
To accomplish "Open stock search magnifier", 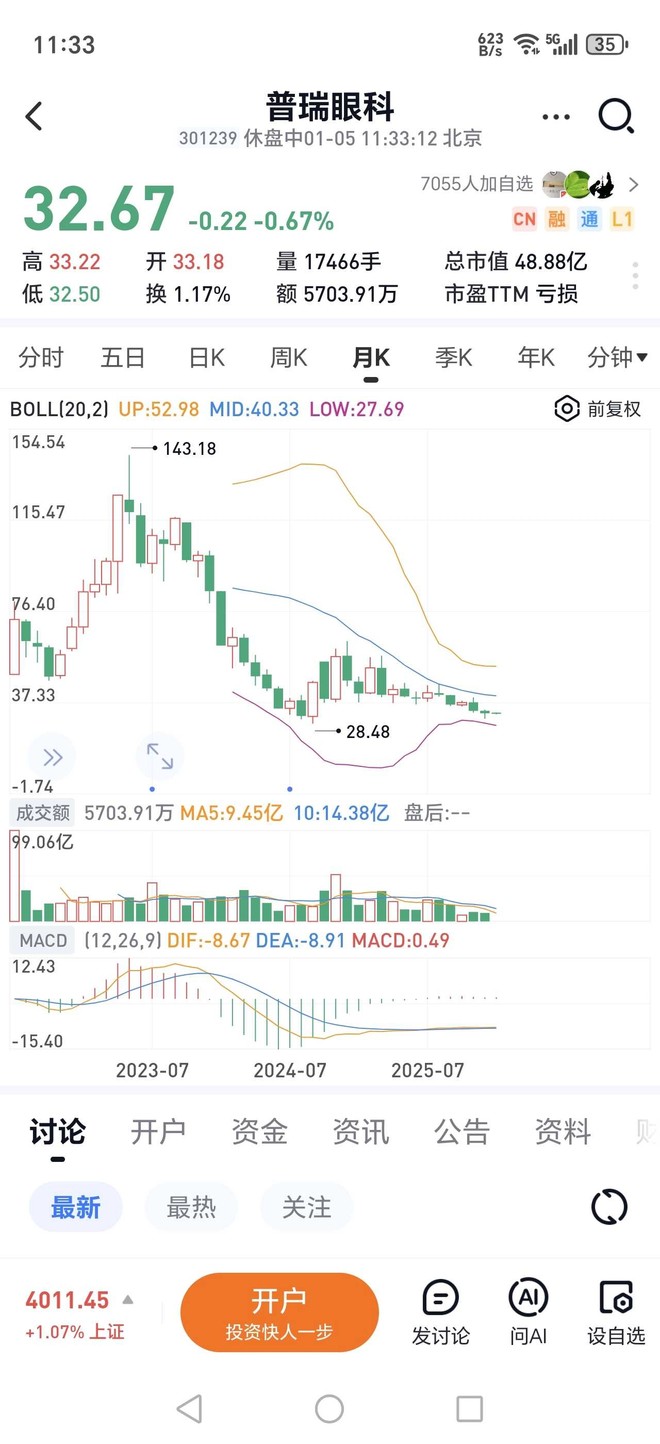I will tap(616, 117).
